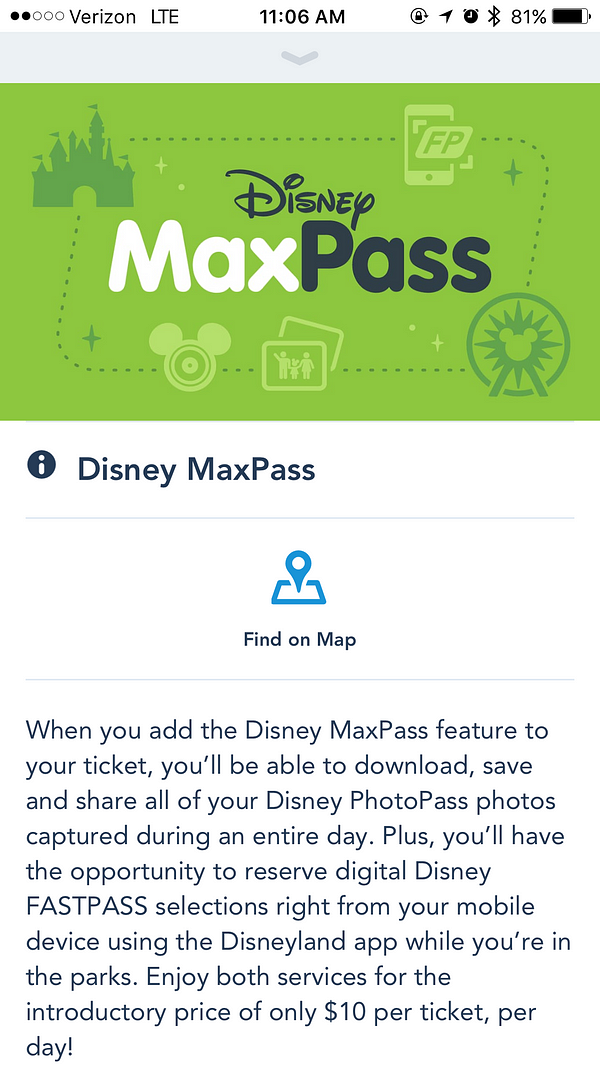Open Find on Map

pyautogui.click(x=299, y=598)
